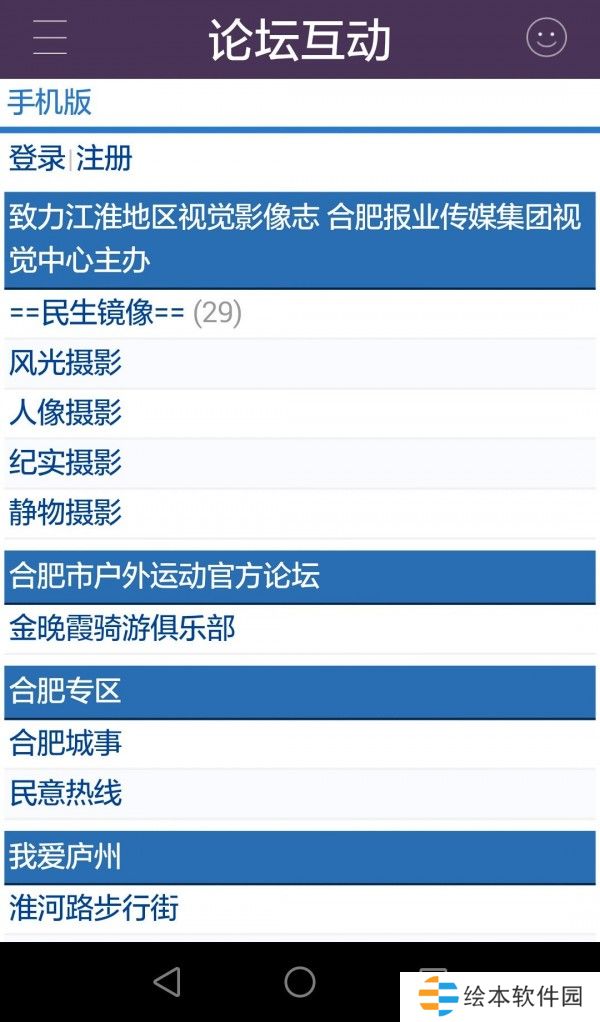Open the 手机版 link
The image size is (600, 1022).
[x=50, y=102]
